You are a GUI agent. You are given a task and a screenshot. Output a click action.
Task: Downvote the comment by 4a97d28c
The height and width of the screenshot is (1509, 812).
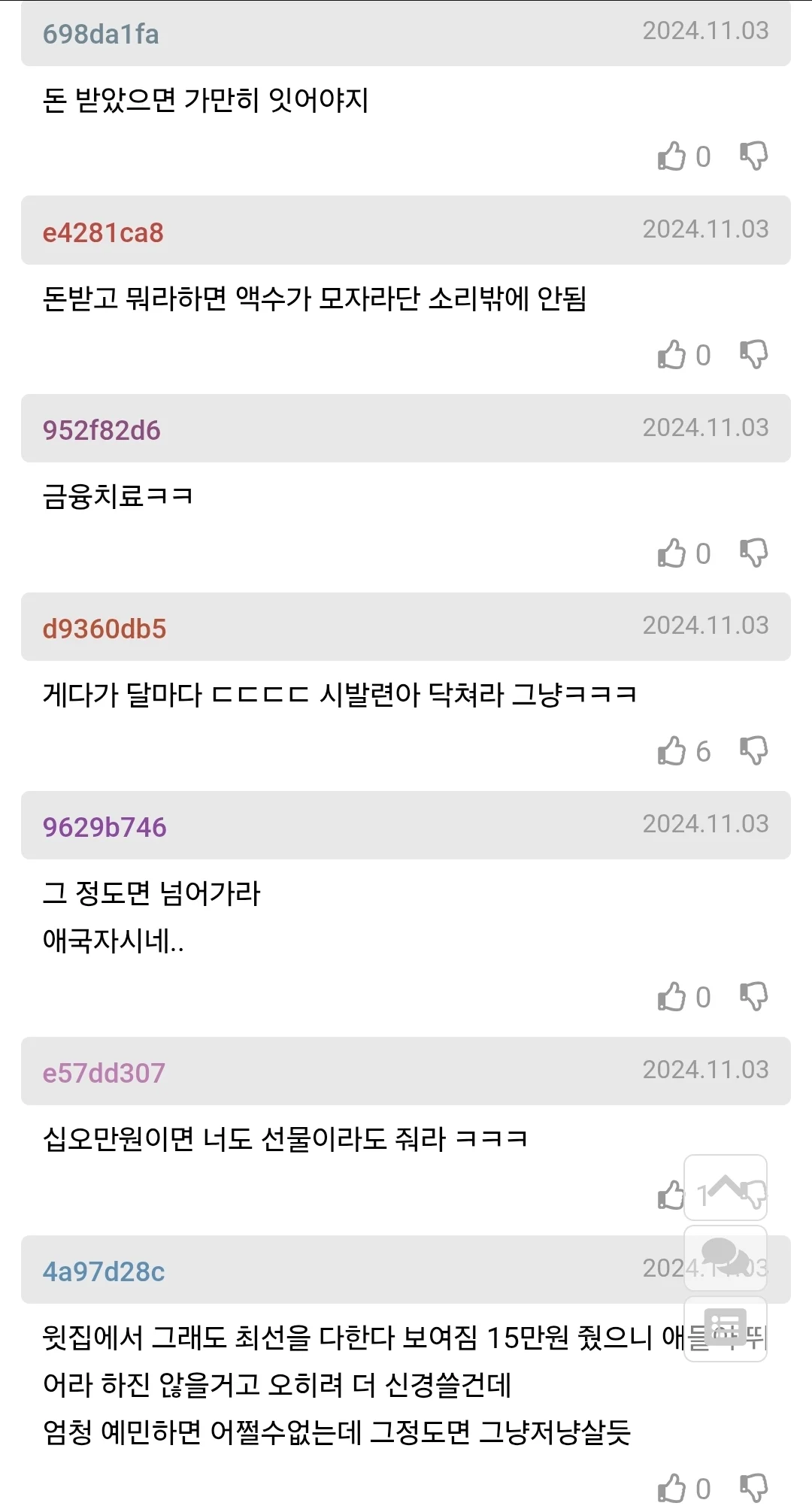click(753, 1489)
